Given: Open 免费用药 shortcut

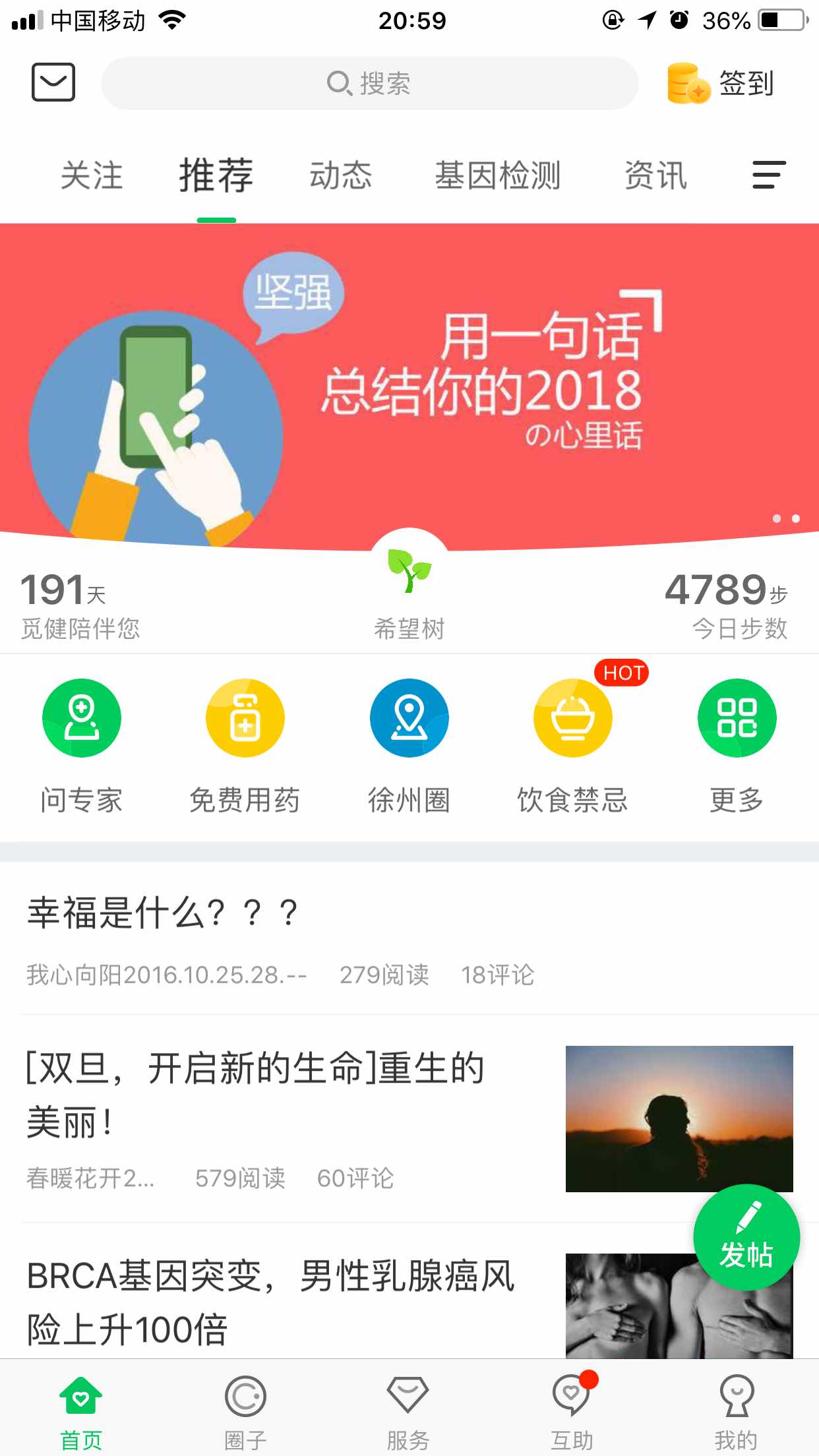Looking at the screenshot, I should click(245, 745).
